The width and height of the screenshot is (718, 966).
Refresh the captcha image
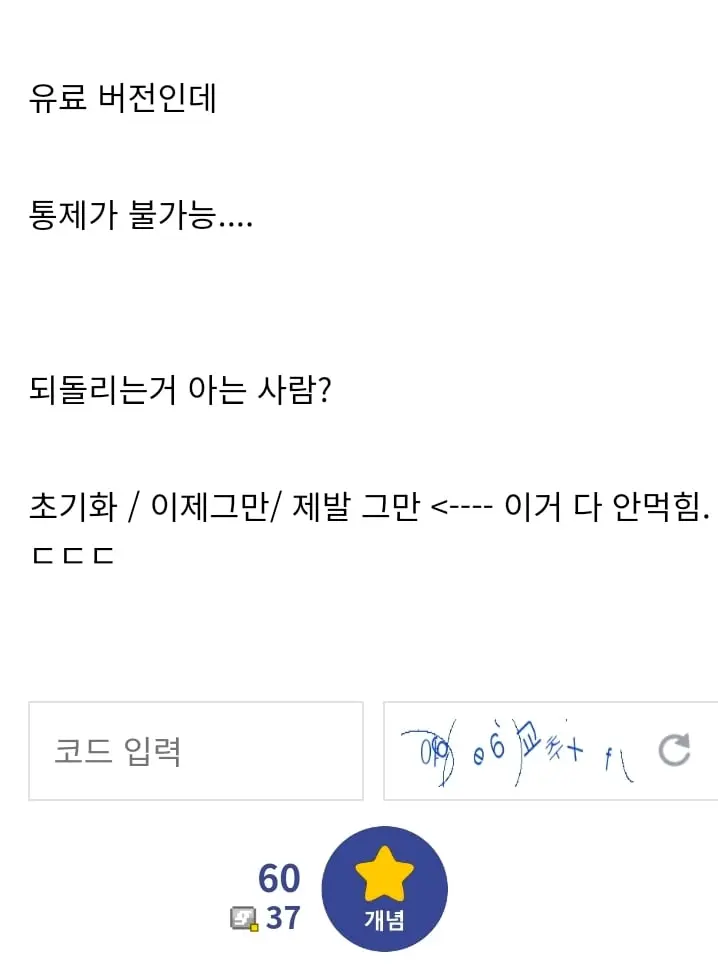(674, 750)
